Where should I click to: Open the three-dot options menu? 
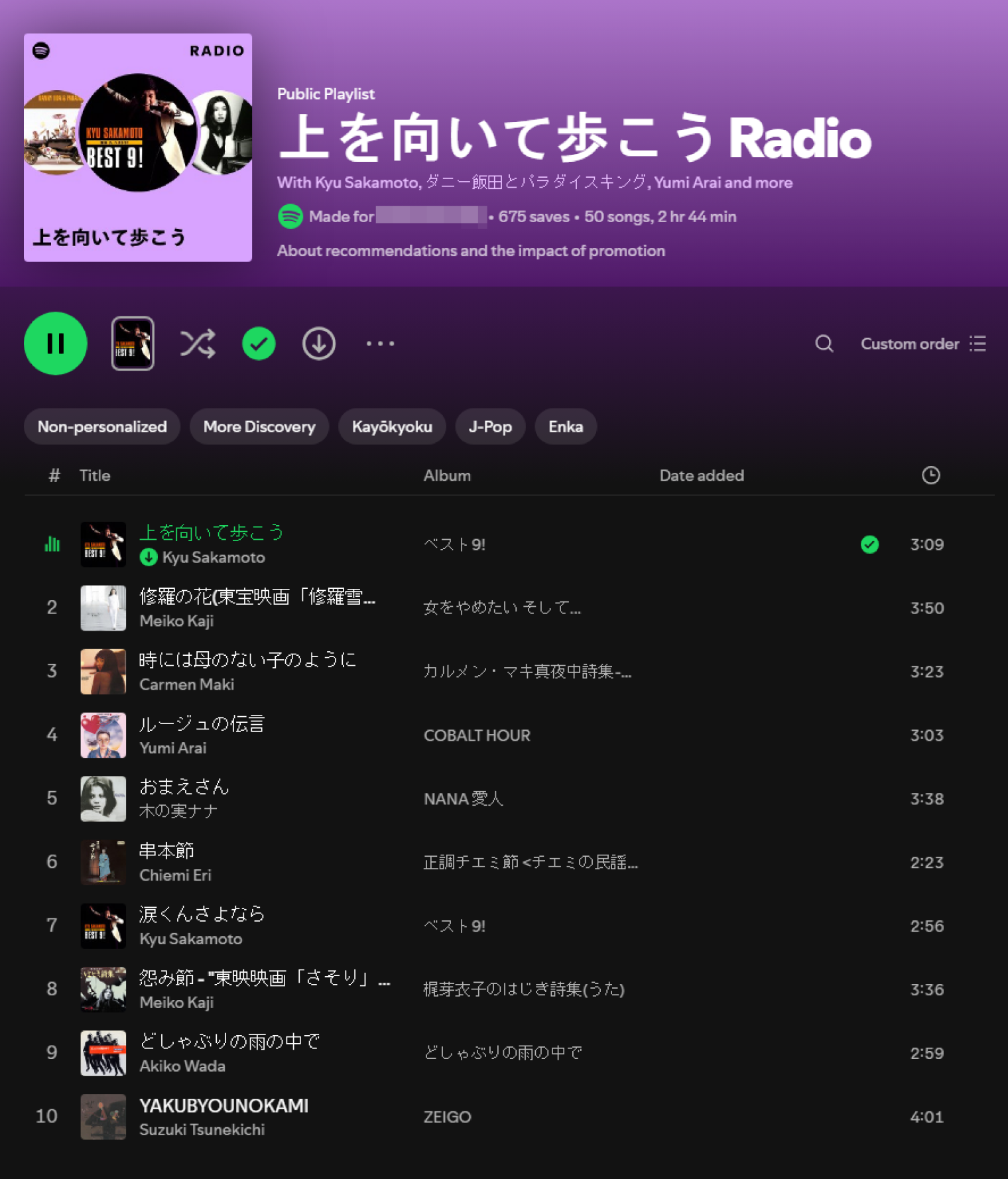click(x=380, y=343)
